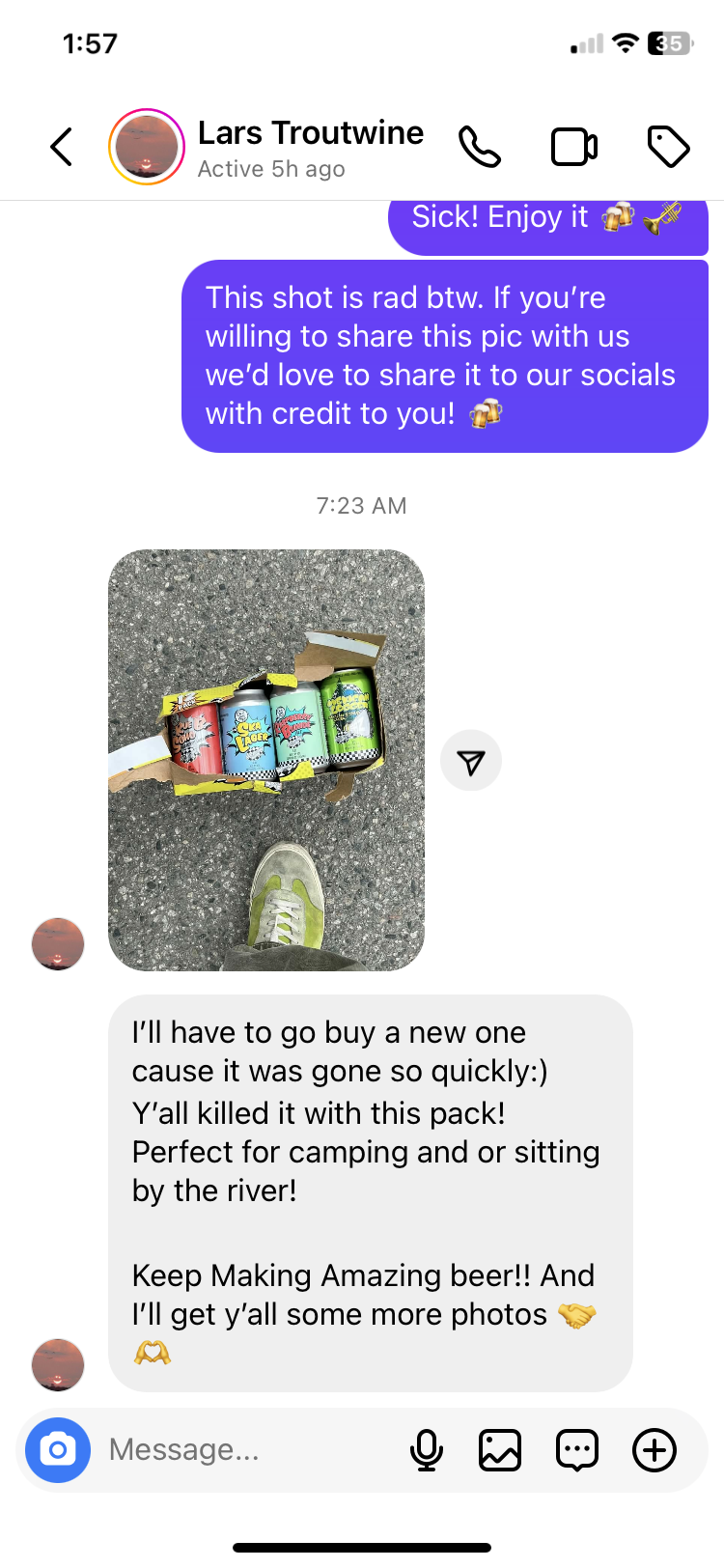Forward the photo with the share arrow
The image size is (724, 1568).
pos(471,762)
